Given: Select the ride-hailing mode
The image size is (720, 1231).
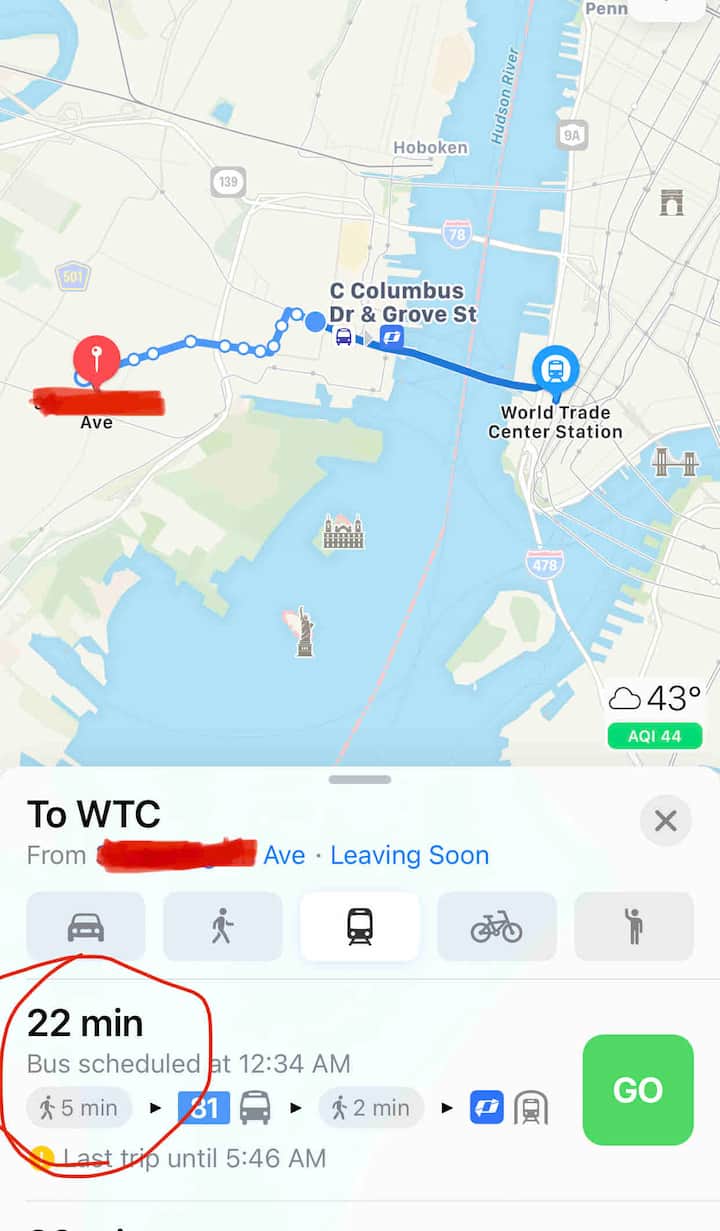Looking at the screenshot, I should (x=634, y=927).
